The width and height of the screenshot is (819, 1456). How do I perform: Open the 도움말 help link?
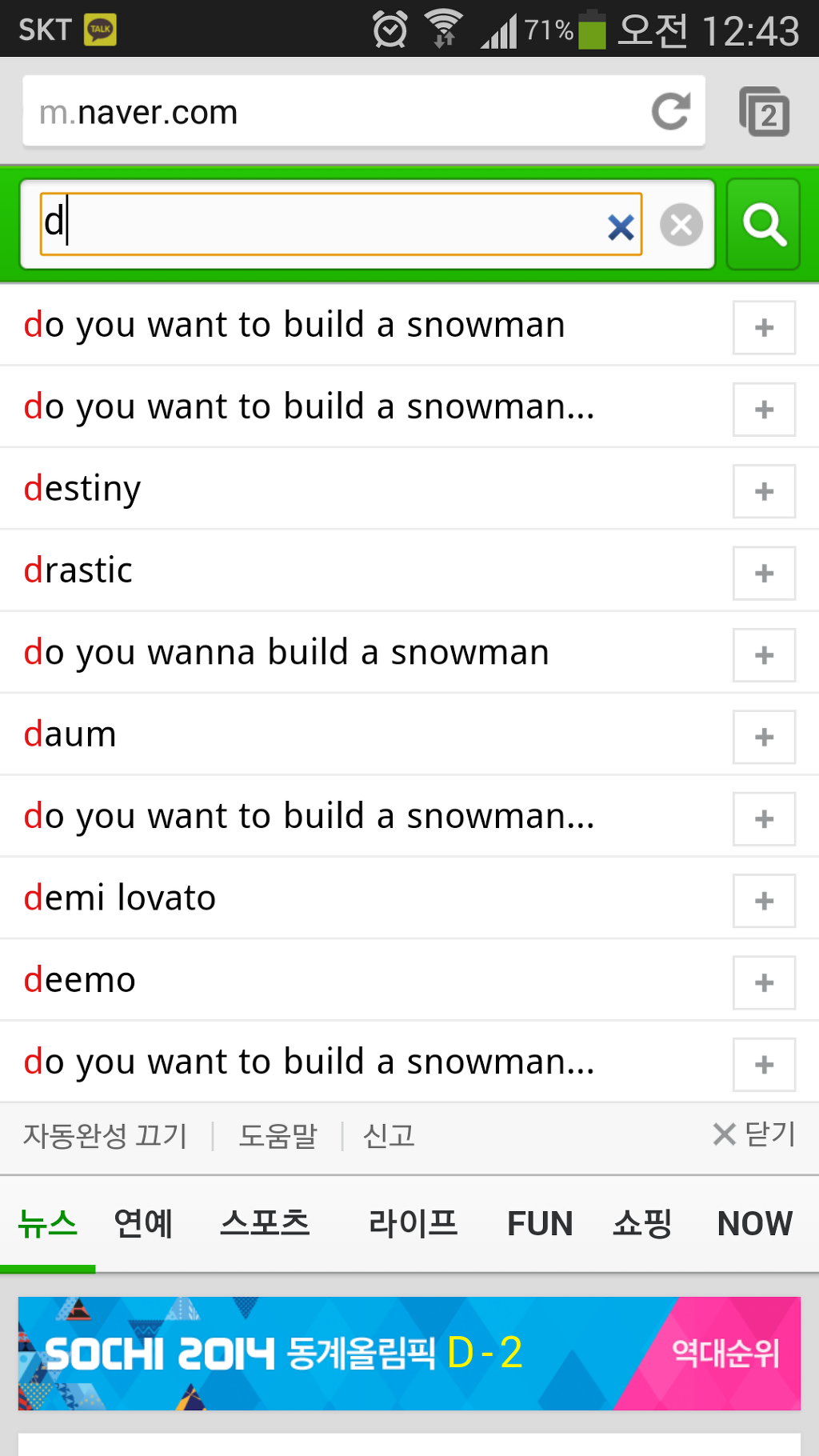point(278,1135)
